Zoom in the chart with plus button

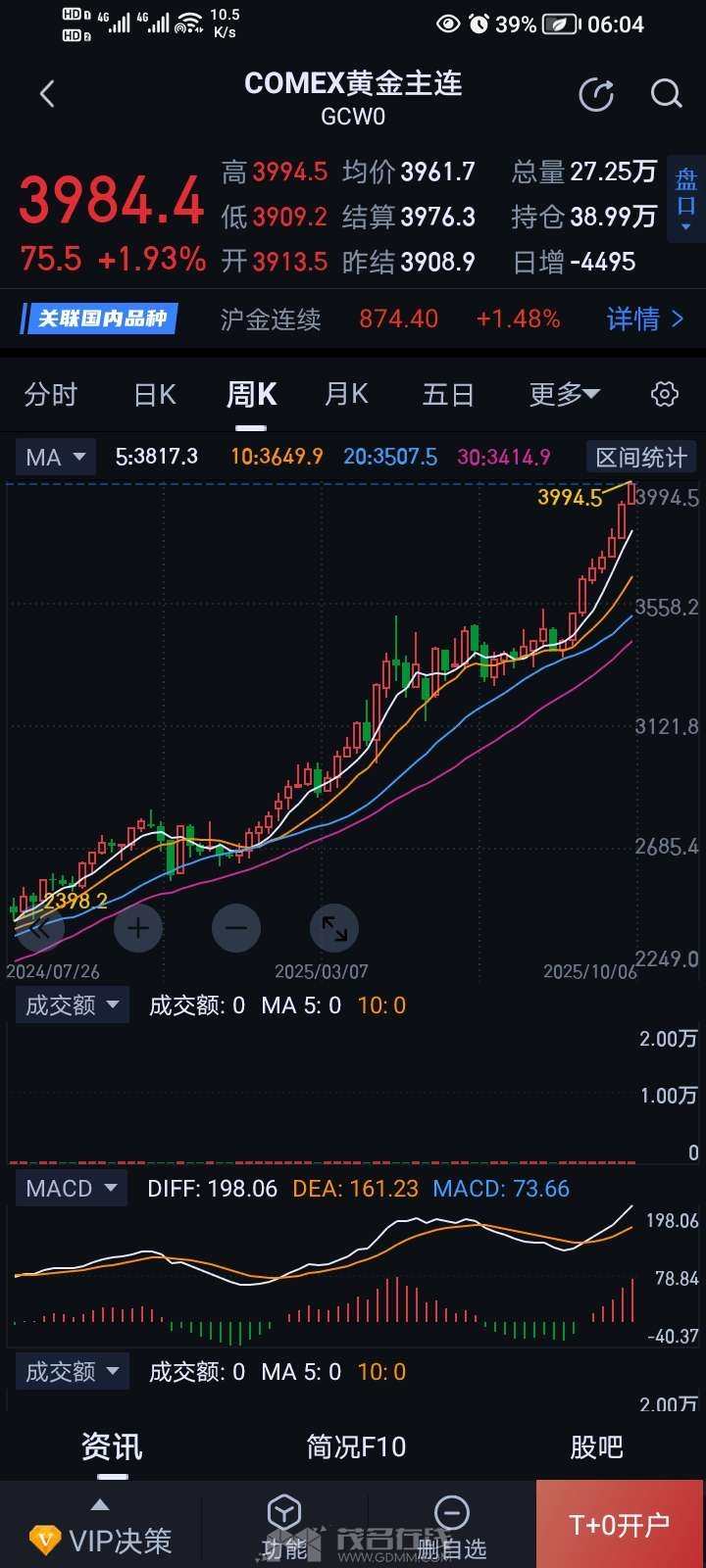click(x=138, y=927)
